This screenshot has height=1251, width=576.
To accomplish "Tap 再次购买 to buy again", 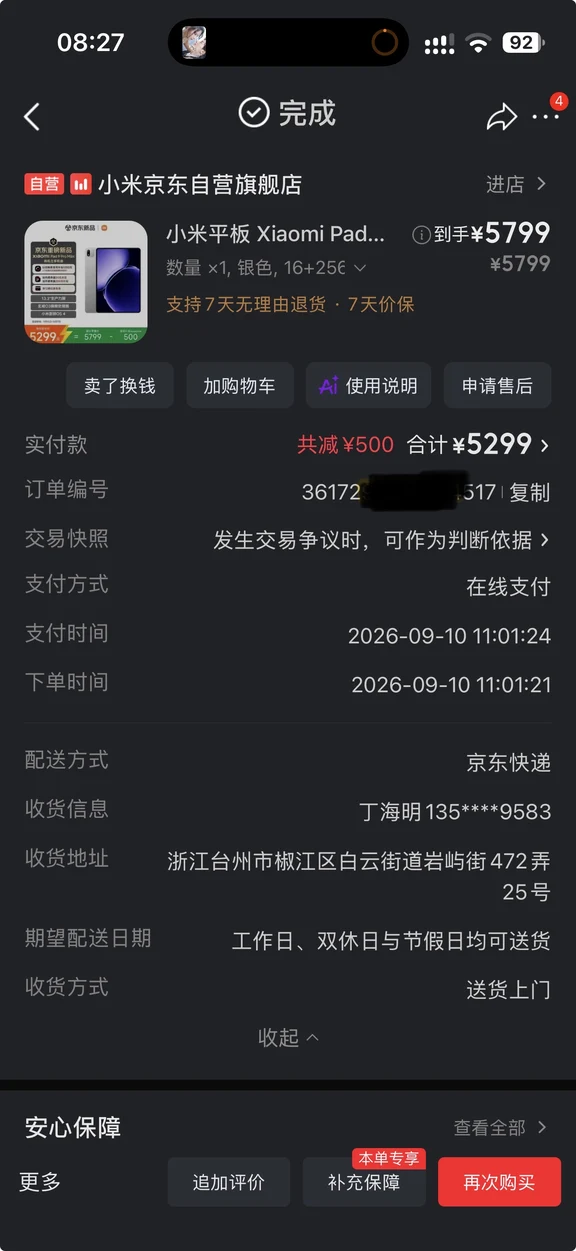I will [x=499, y=1182].
